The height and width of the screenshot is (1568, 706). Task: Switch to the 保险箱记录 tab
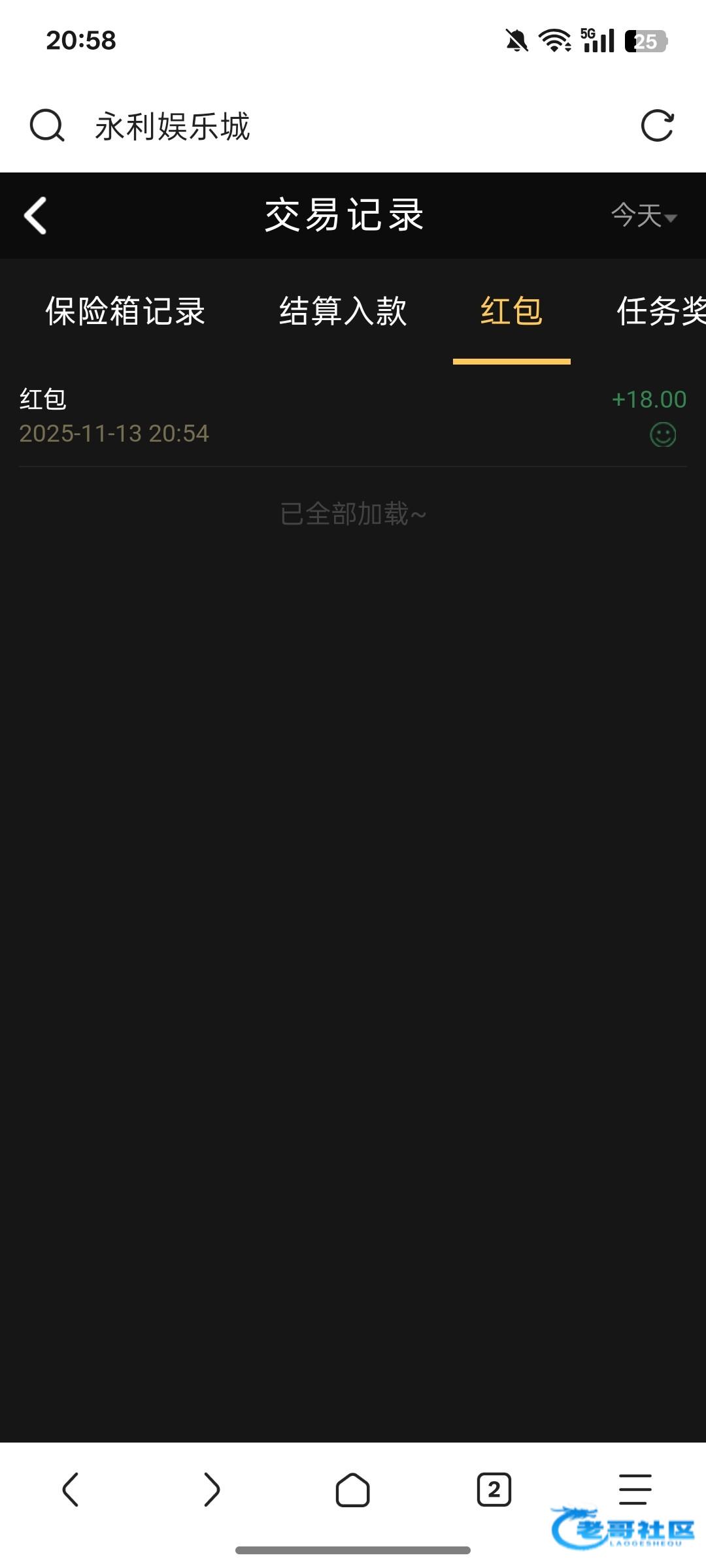point(126,311)
